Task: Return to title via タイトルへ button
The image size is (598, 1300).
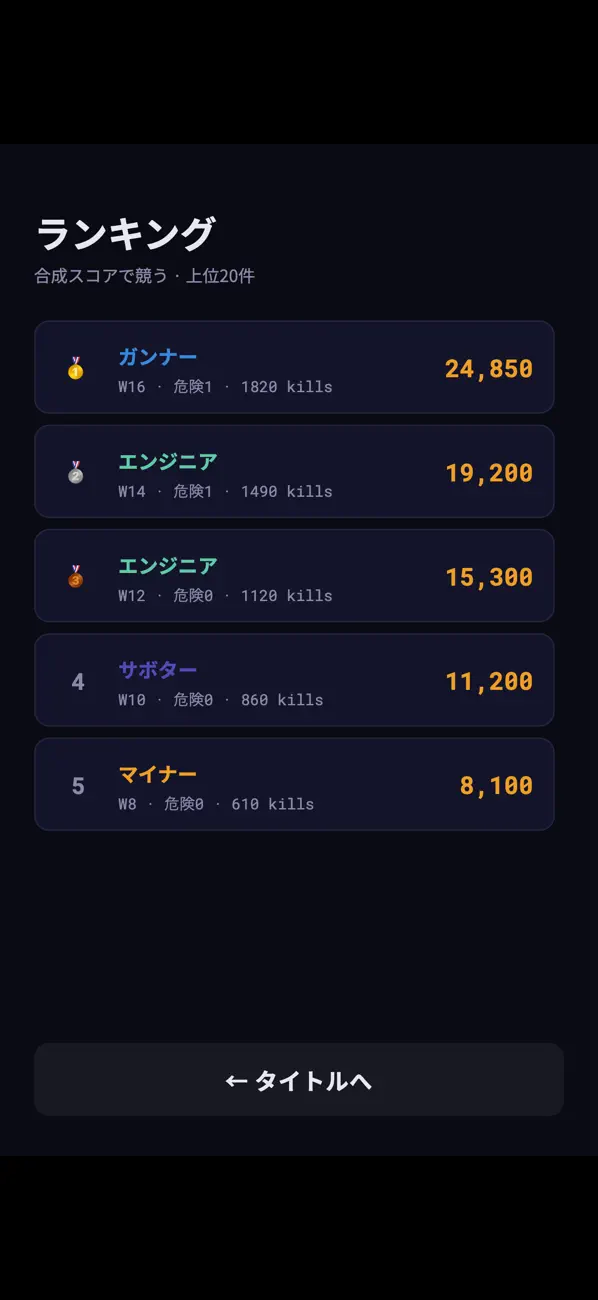Action: click(299, 1079)
